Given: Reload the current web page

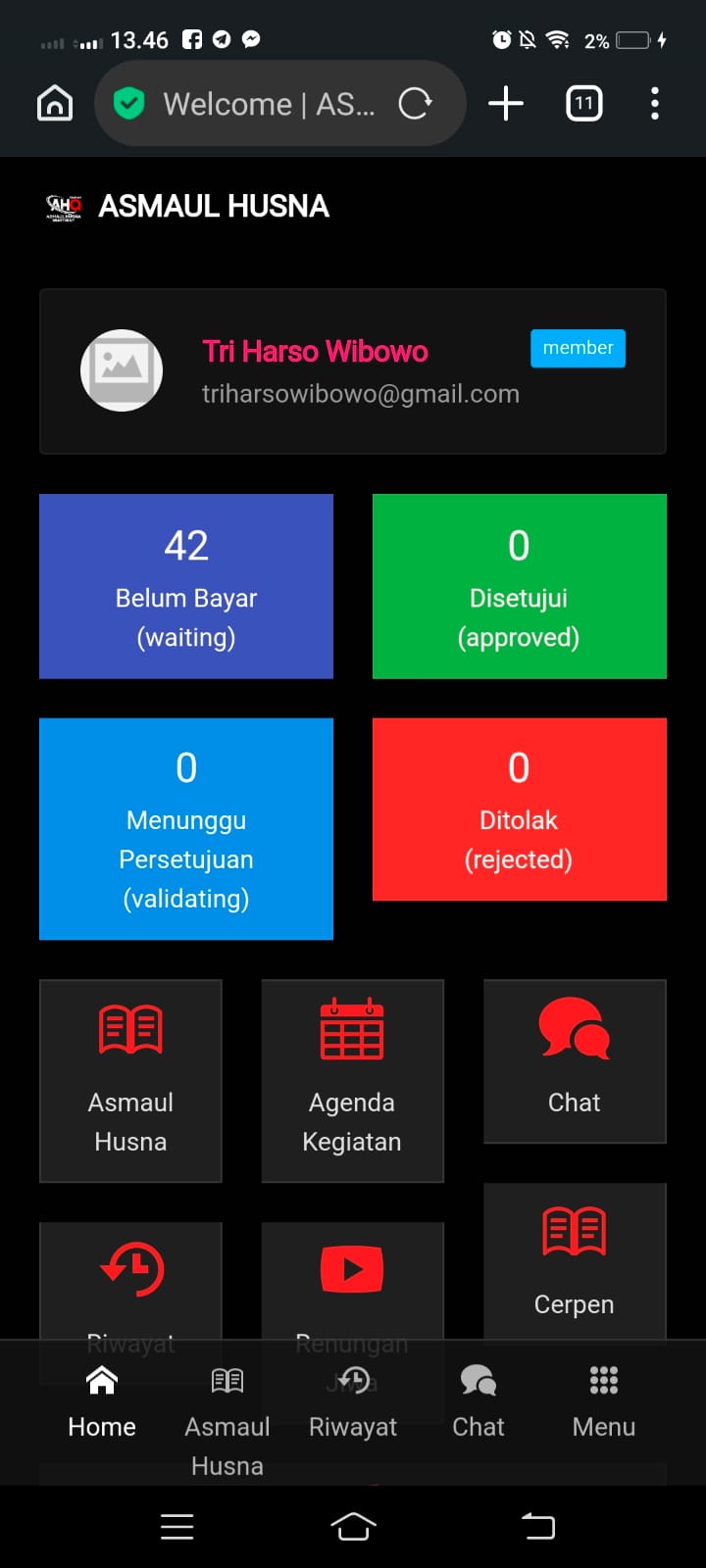Looking at the screenshot, I should (415, 103).
